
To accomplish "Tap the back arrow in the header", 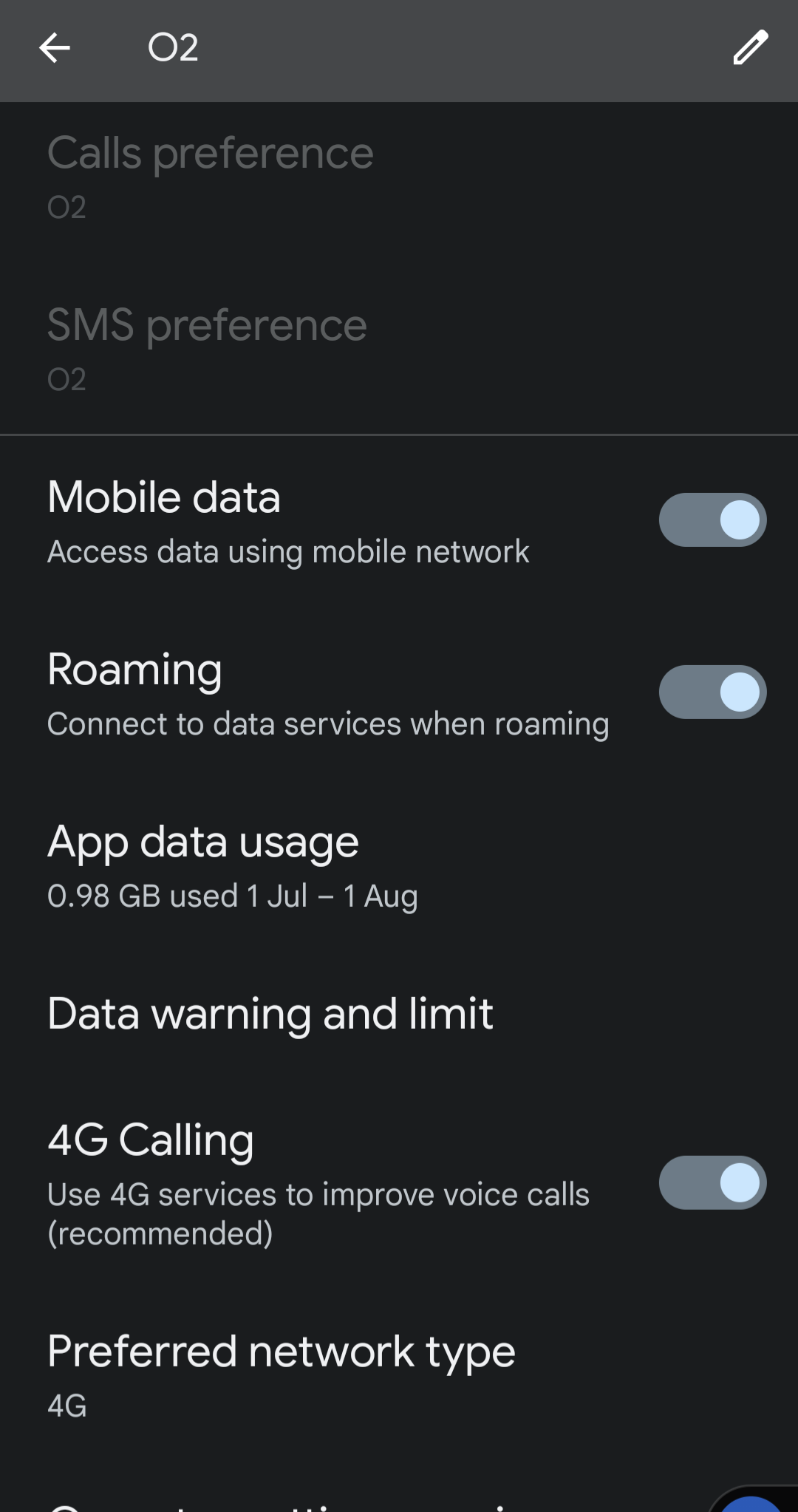I will click(x=56, y=49).
